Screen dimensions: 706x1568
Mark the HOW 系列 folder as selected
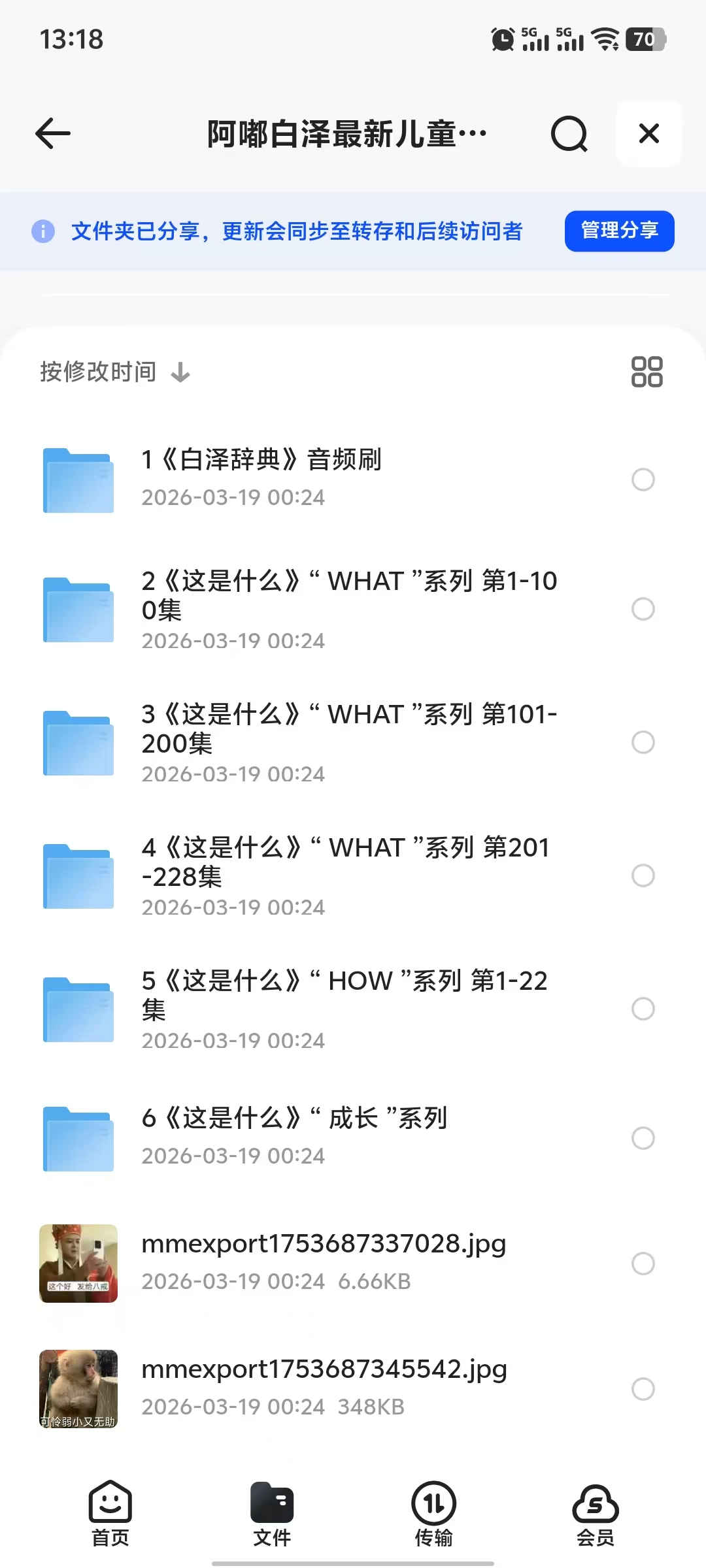click(643, 1009)
